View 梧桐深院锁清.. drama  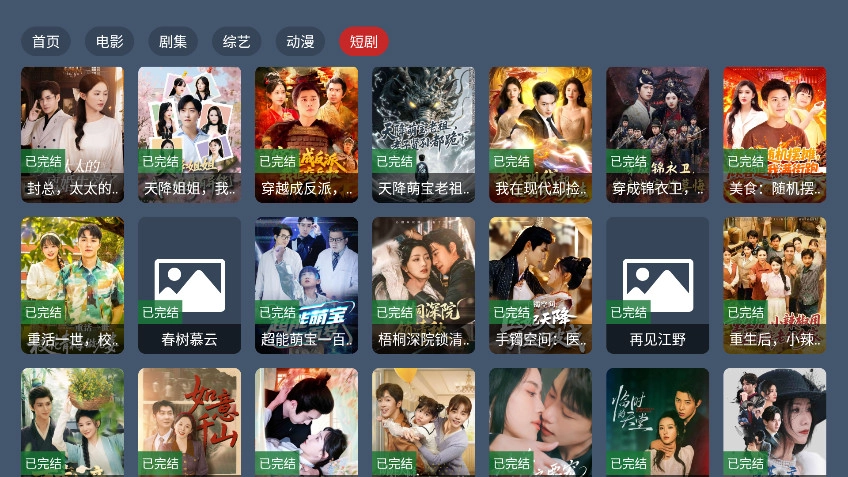click(423, 284)
